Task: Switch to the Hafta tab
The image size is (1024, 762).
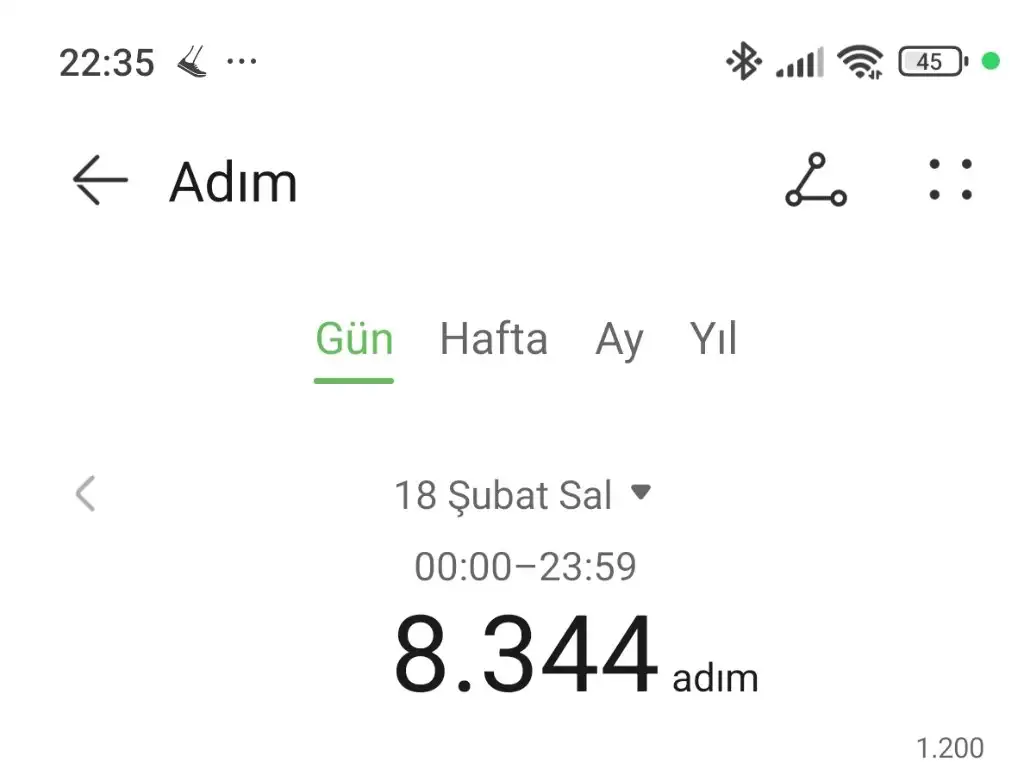Action: [x=493, y=340]
